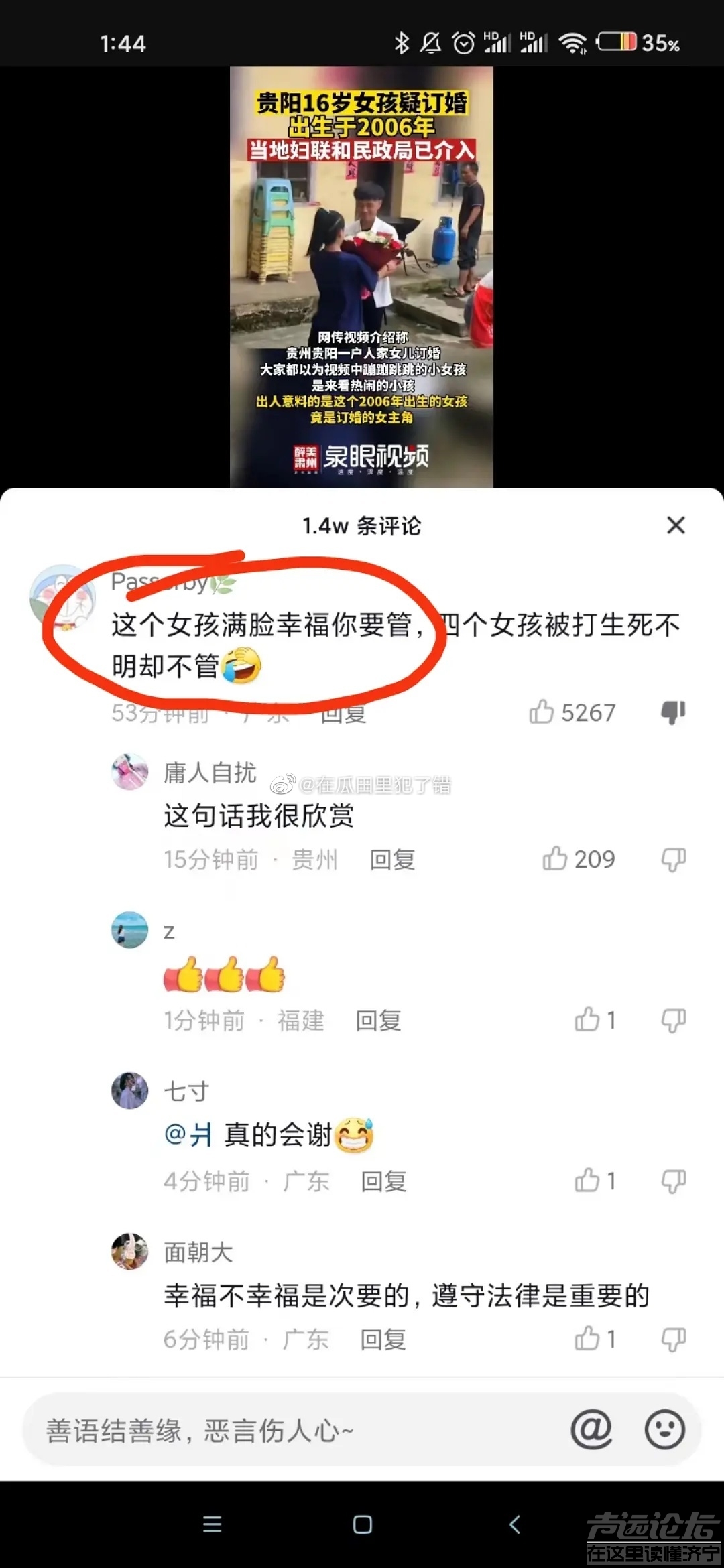
Task: Go back using system navigation
Action: pyautogui.click(x=514, y=1525)
